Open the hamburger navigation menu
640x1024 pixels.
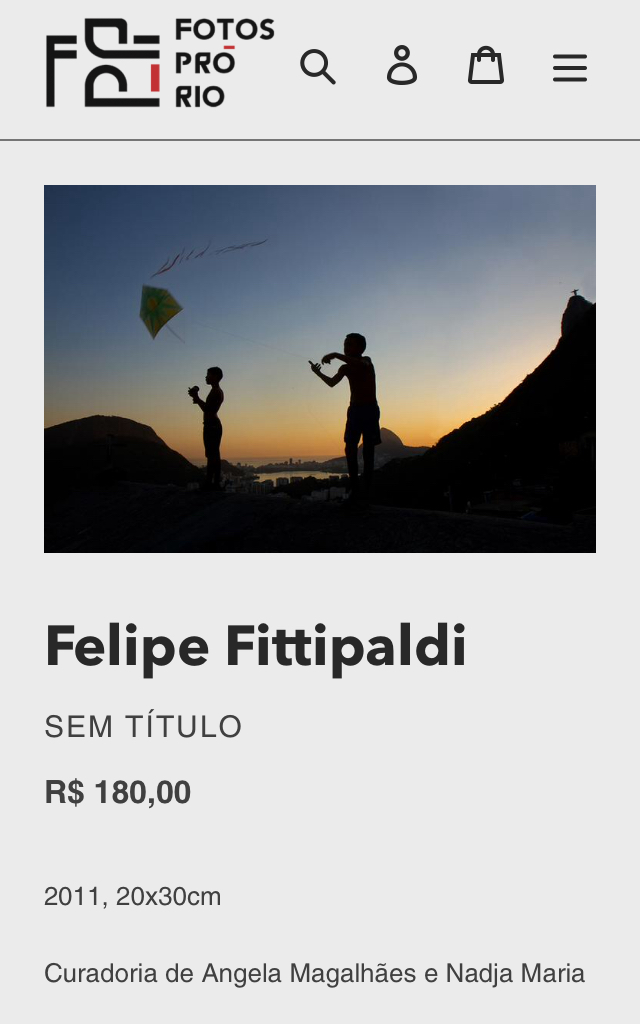click(569, 68)
